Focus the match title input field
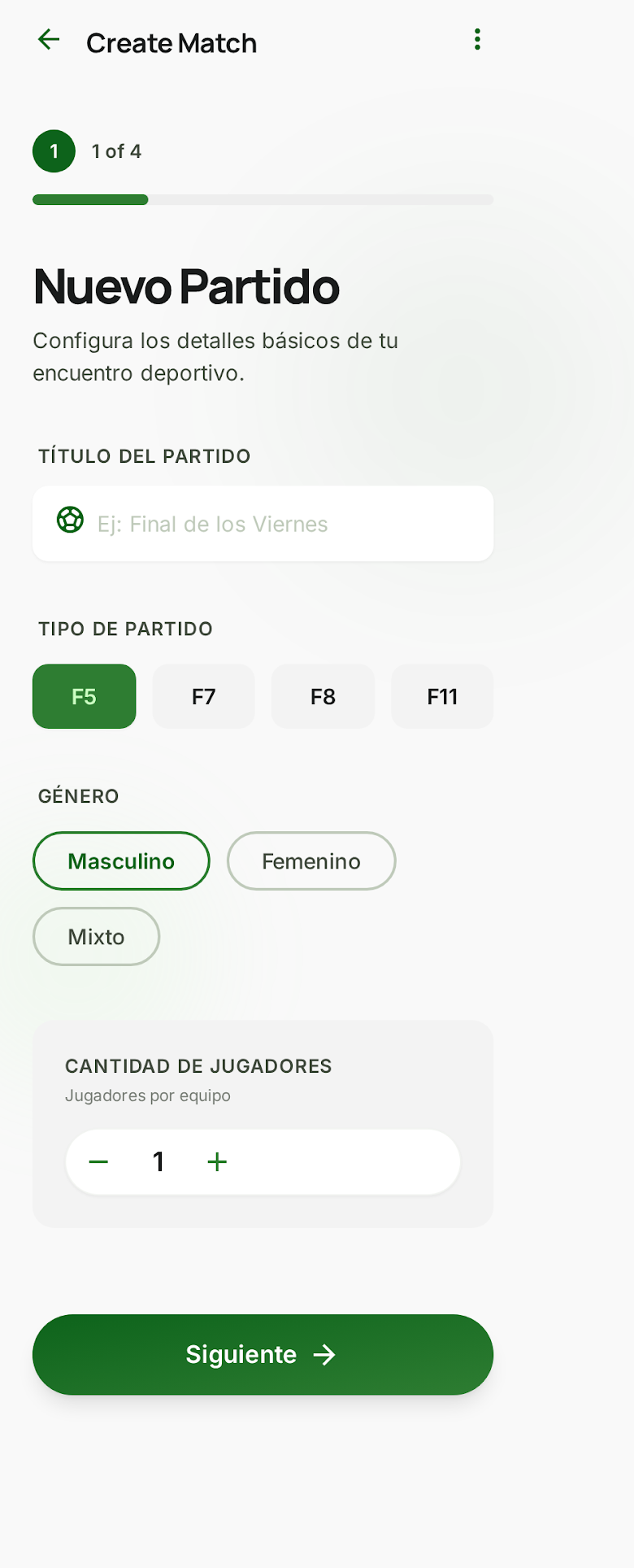634x1568 pixels. pyautogui.click(x=263, y=523)
